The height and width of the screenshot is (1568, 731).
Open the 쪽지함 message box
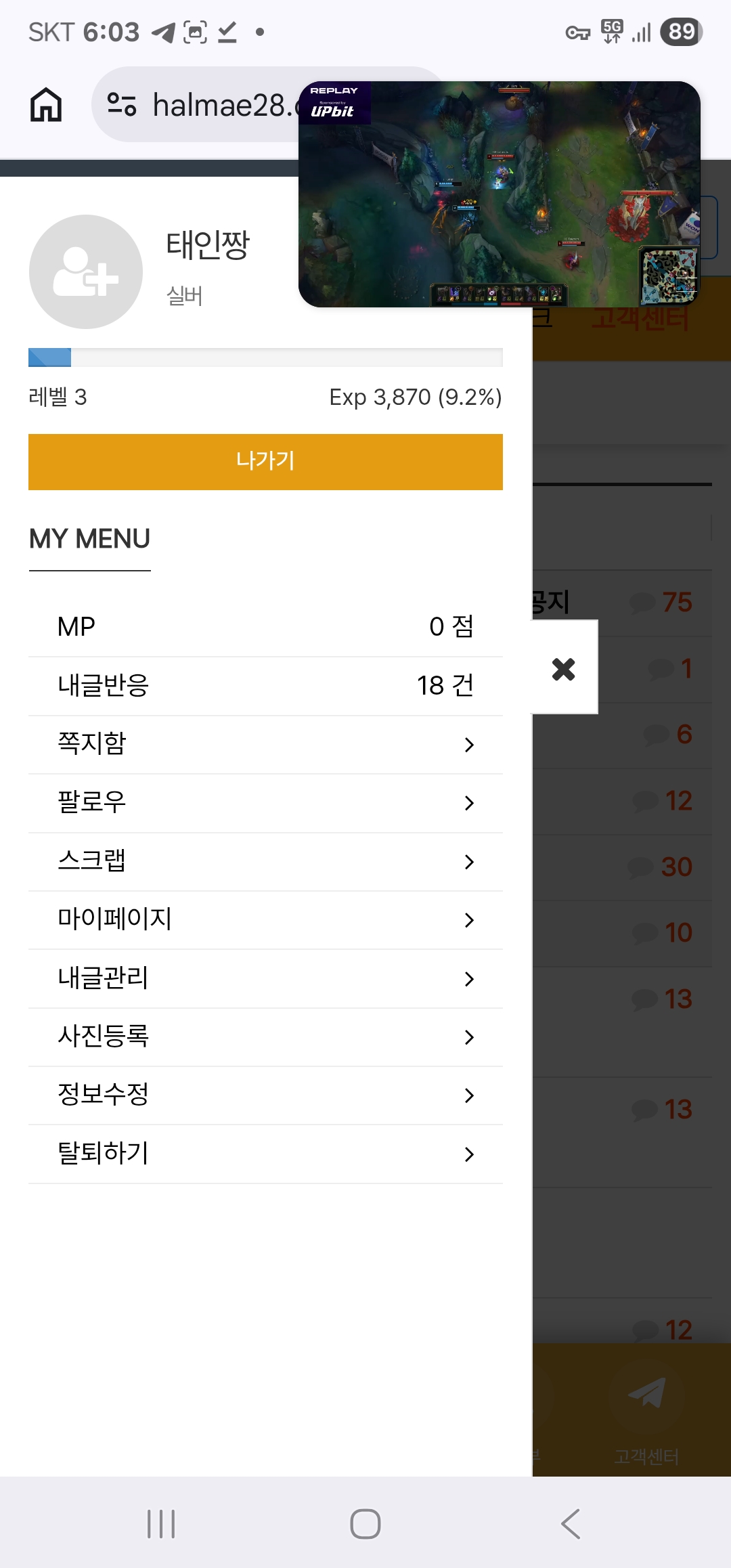pyautogui.click(x=265, y=744)
